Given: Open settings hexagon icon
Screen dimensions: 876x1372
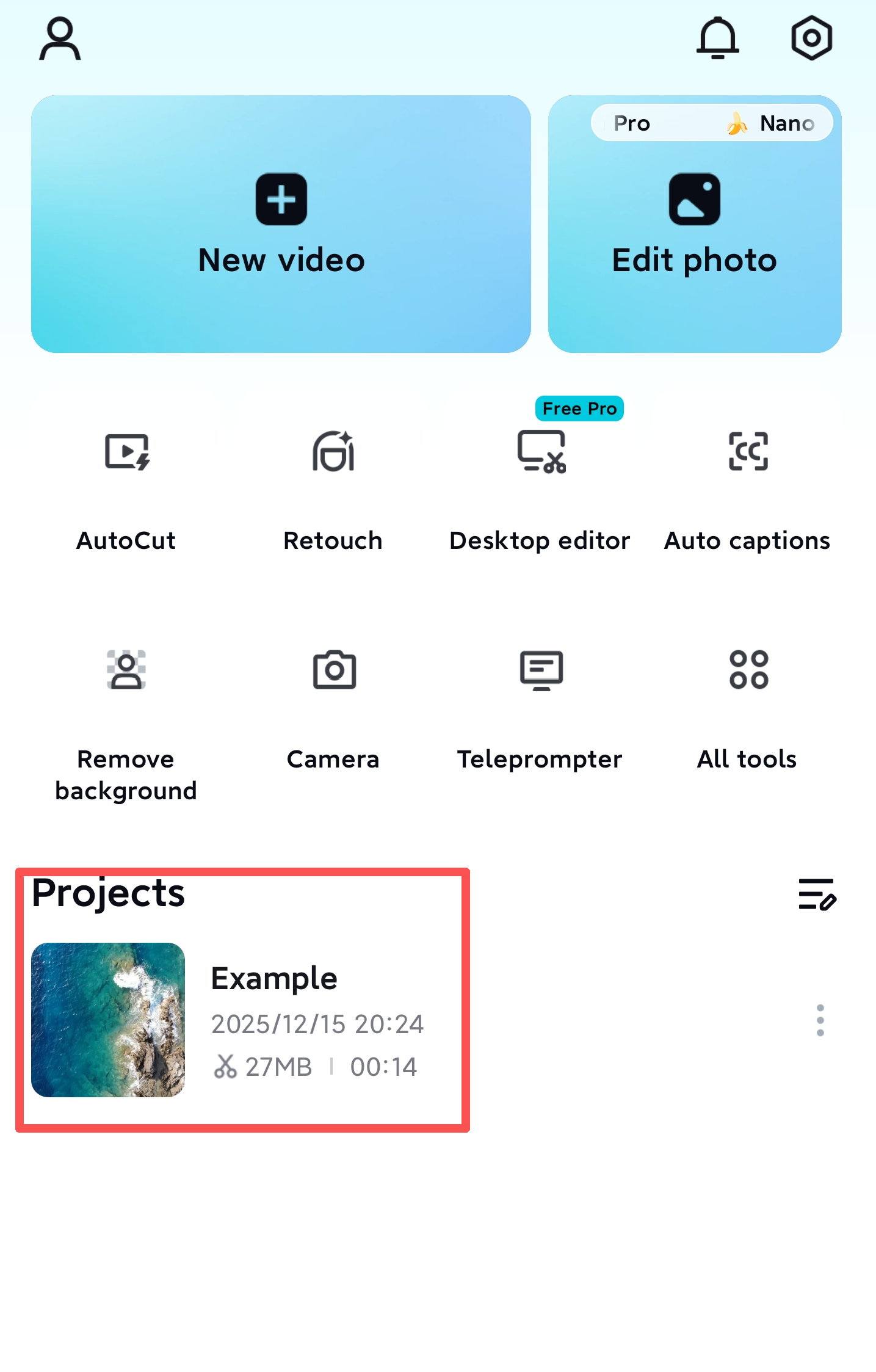Looking at the screenshot, I should pos(811,38).
